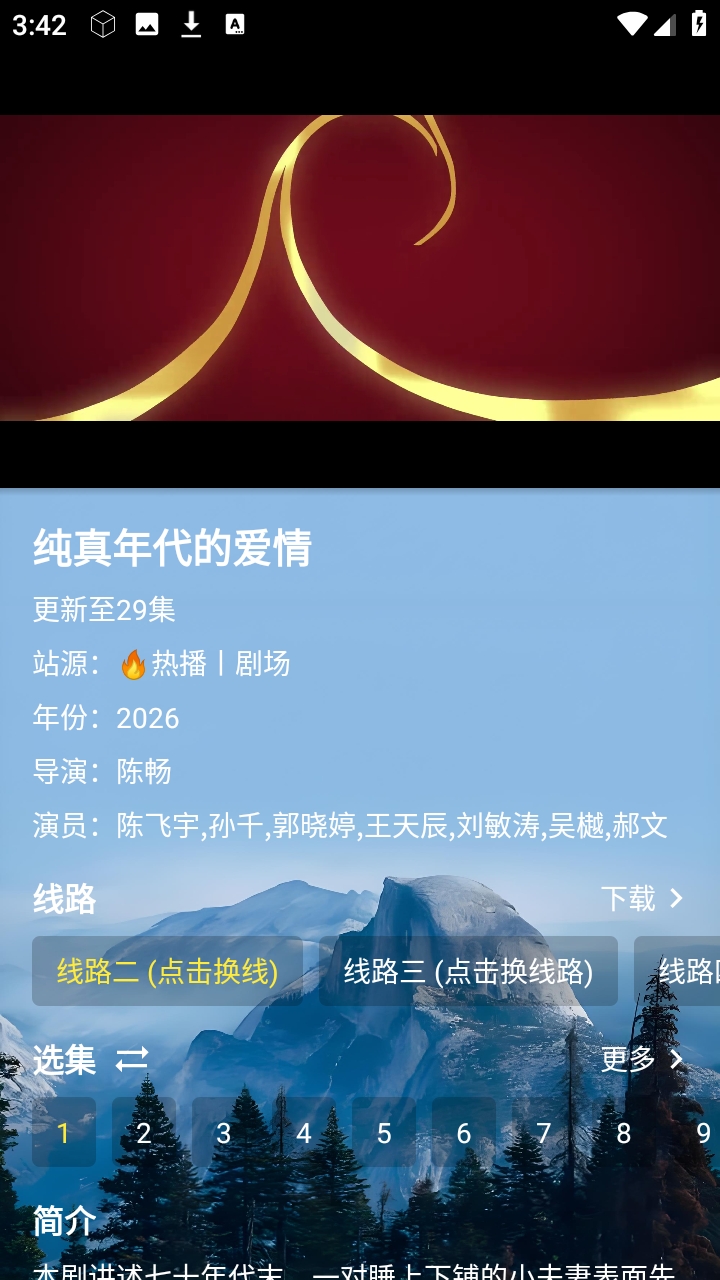The height and width of the screenshot is (1280, 720).
Task: Reverse the episode order next to 选集
Action: (x=132, y=1059)
